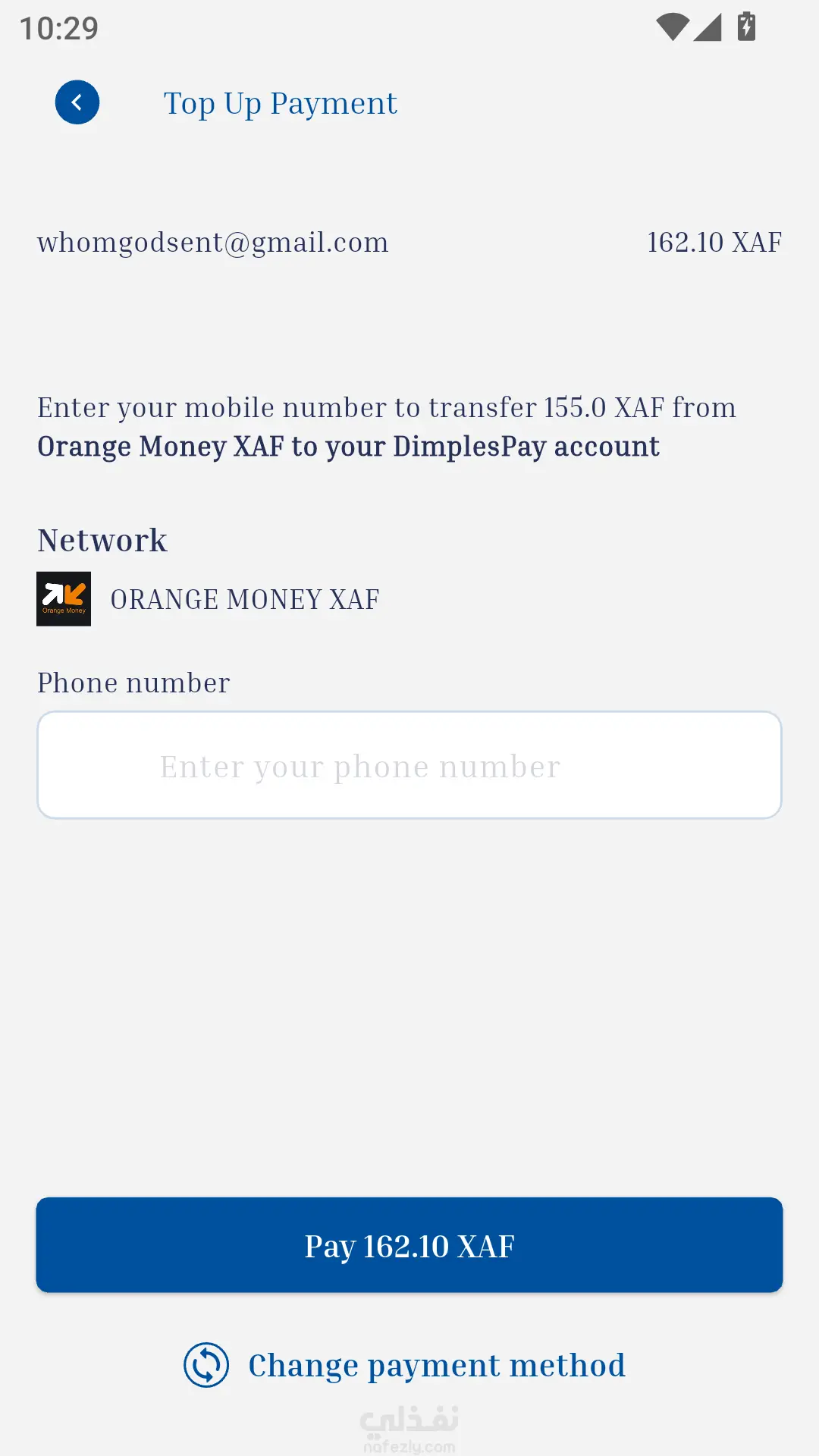Viewport: 819px width, 1456px height.
Task: Focus the phone number input field
Action: (409, 765)
